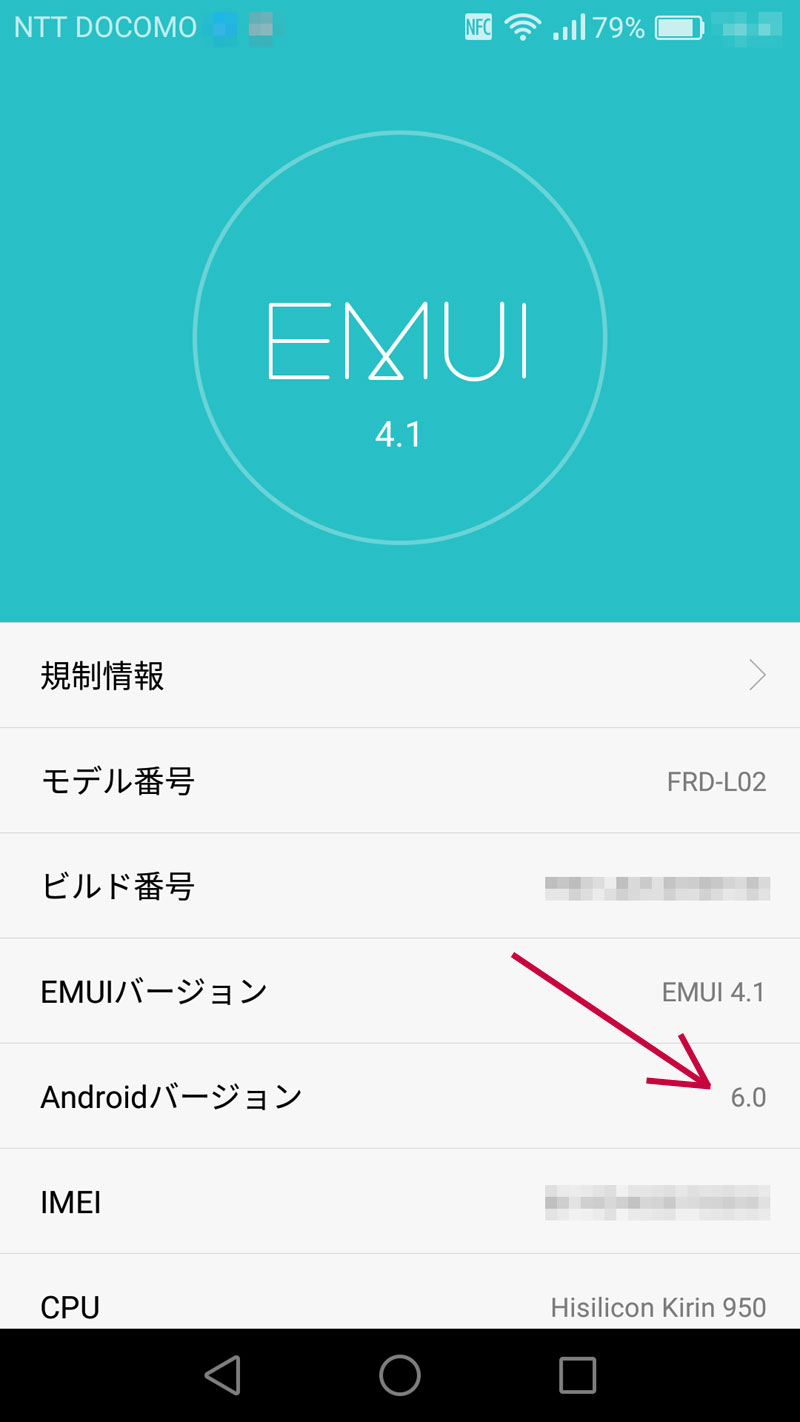Screen dimensions: 800x1422
Task: Tap the EMUIバージョン row
Action: (x=400, y=991)
